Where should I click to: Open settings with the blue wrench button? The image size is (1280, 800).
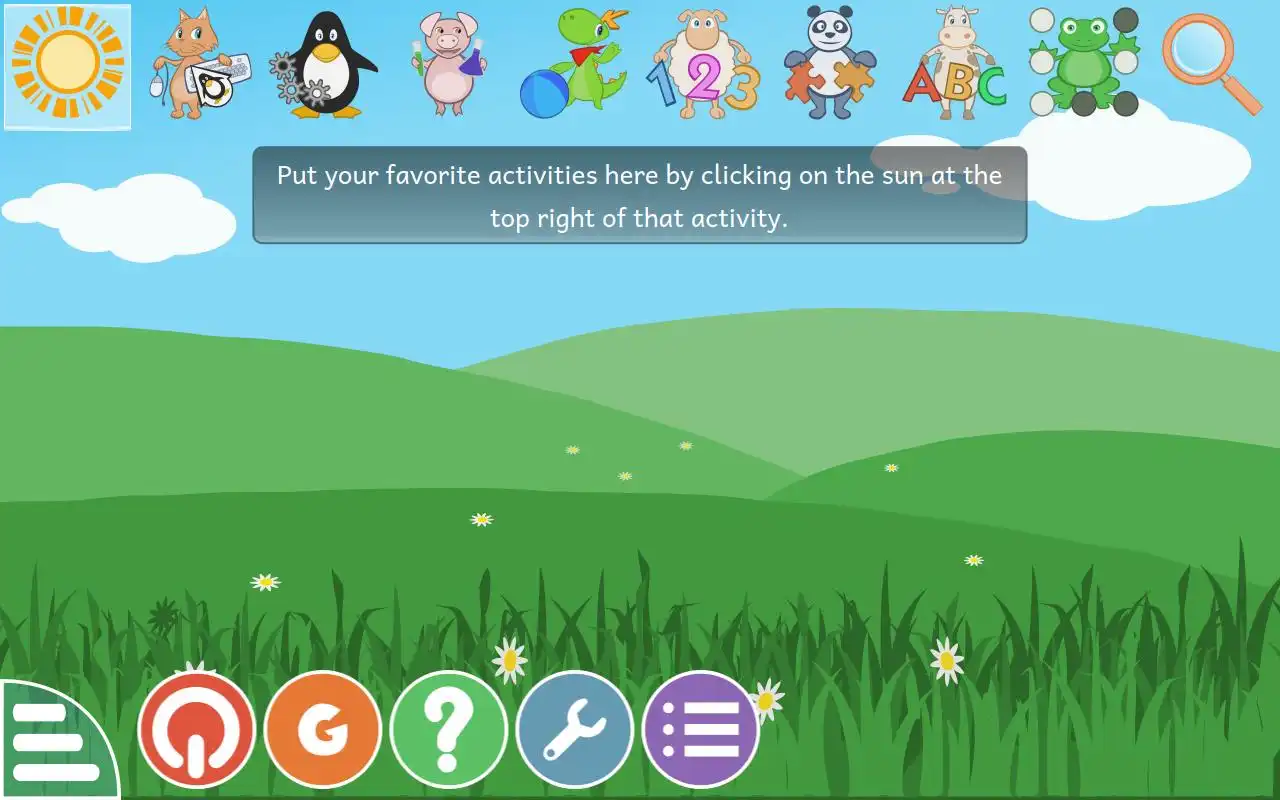tap(575, 730)
